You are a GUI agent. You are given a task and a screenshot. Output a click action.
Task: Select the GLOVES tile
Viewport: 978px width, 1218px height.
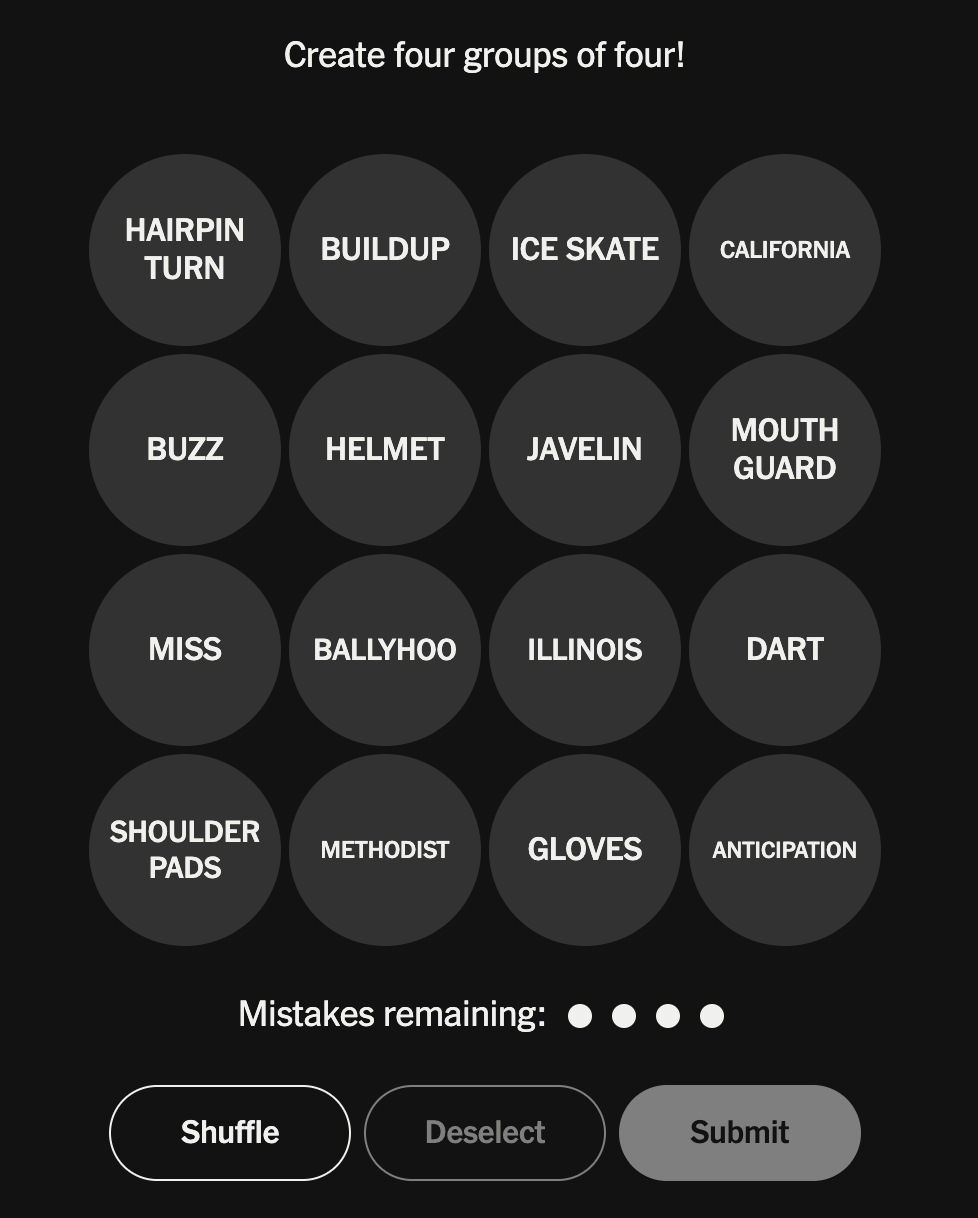tap(585, 850)
